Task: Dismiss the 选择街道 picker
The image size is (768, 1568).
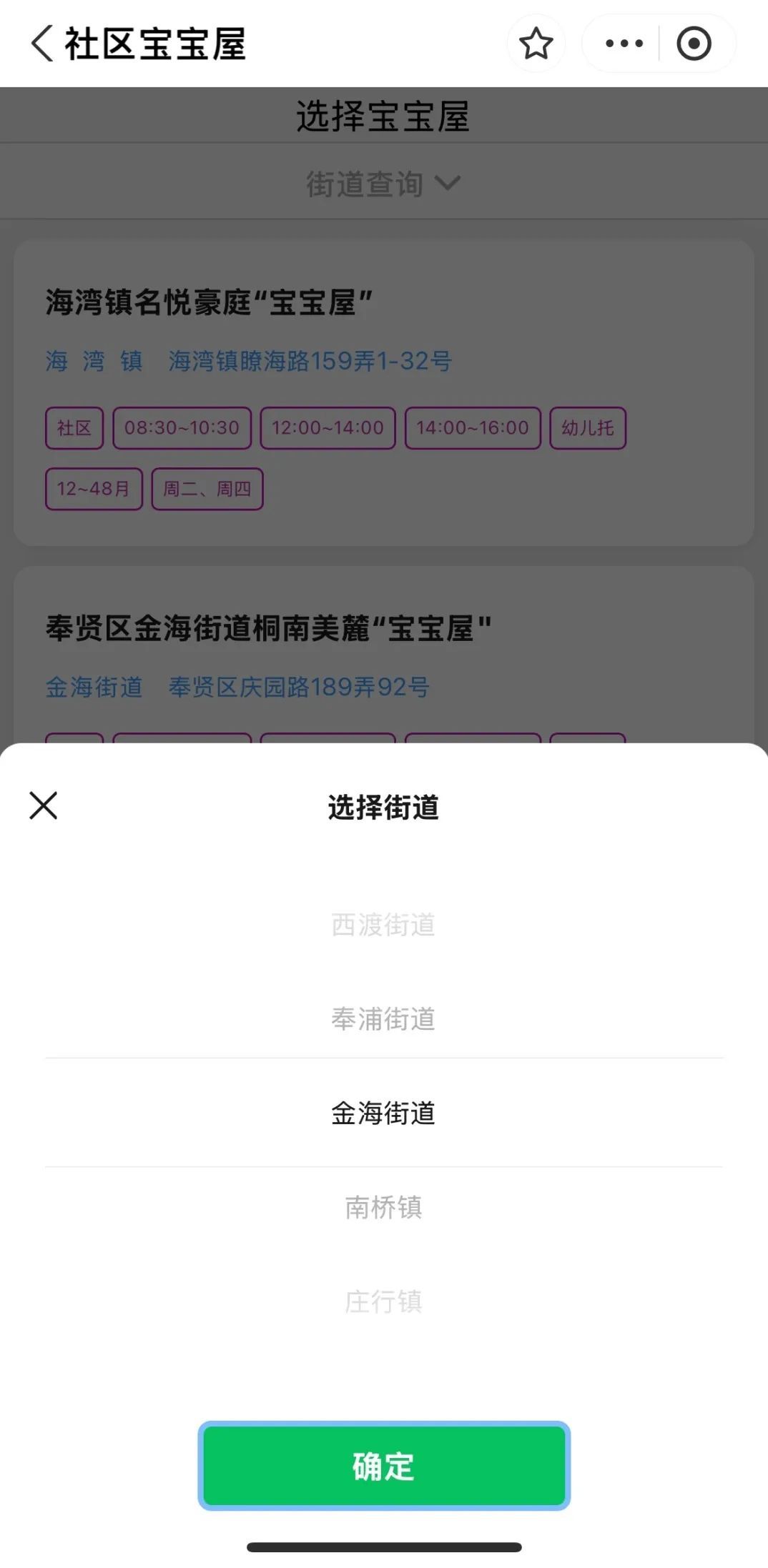Action: (x=44, y=805)
